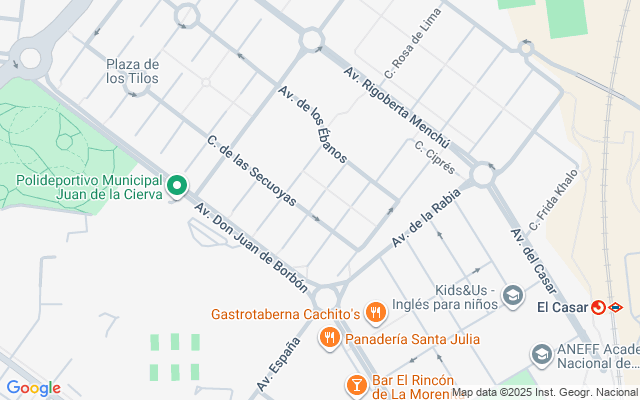The width and height of the screenshot is (640, 400).
Task: Tap the Panadería Santa Julia marker
Action: pos(328,339)
